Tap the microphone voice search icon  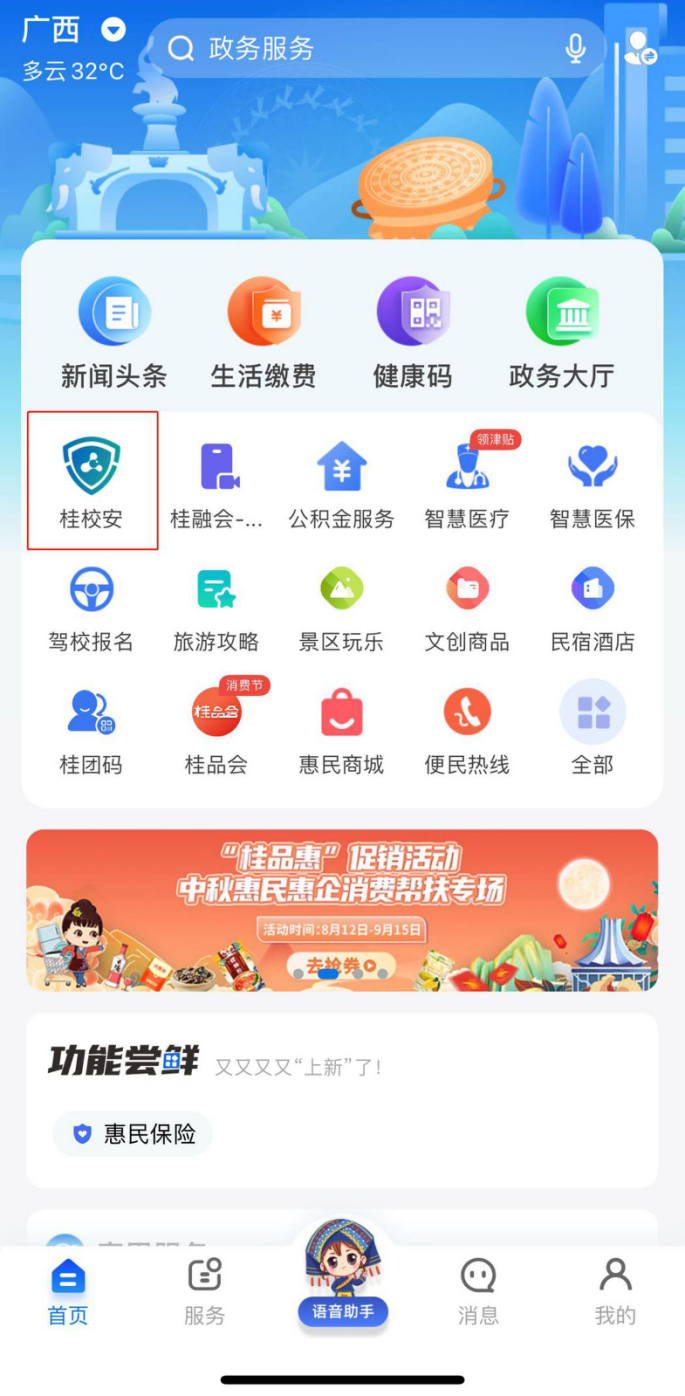point(575,48)
